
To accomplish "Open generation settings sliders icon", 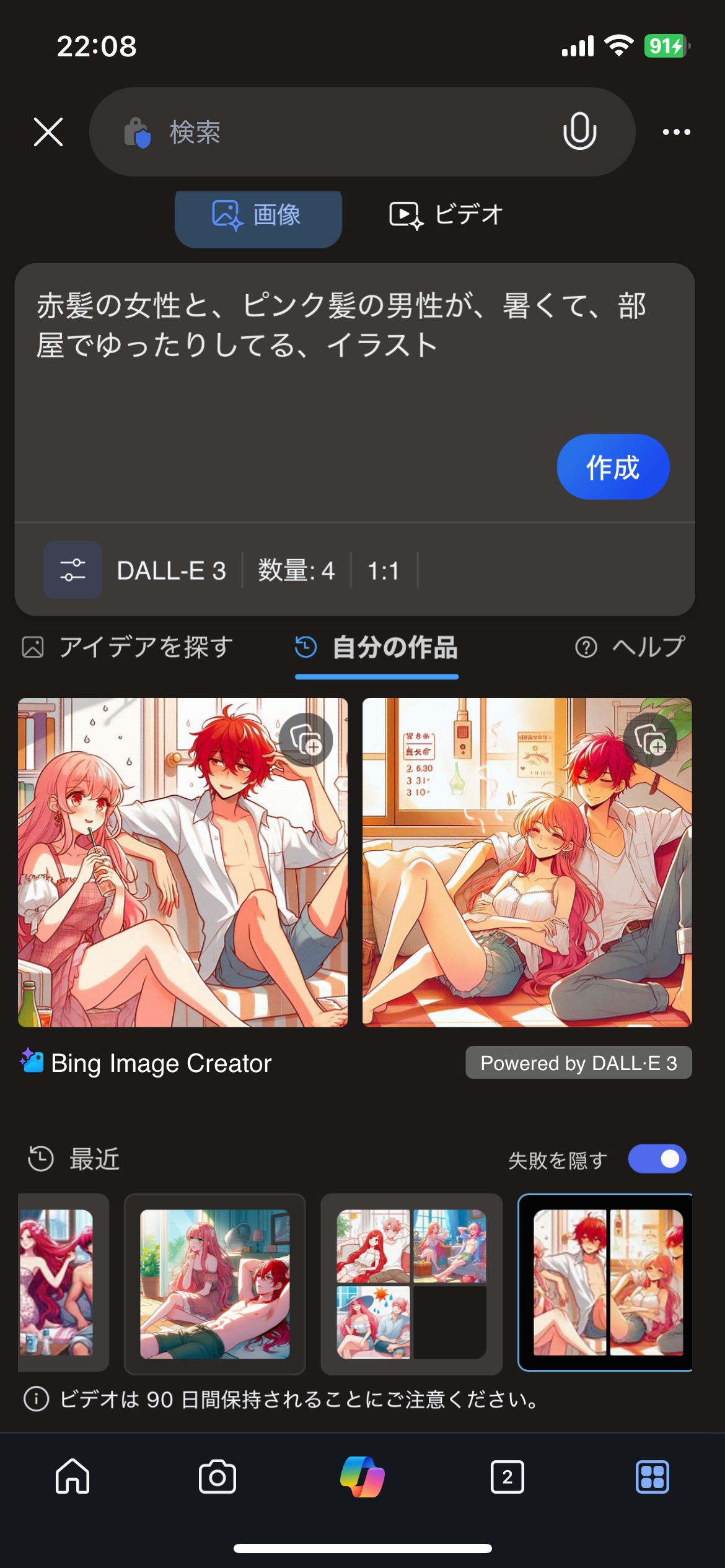I will pyautogui.click(x=72, y=570).
